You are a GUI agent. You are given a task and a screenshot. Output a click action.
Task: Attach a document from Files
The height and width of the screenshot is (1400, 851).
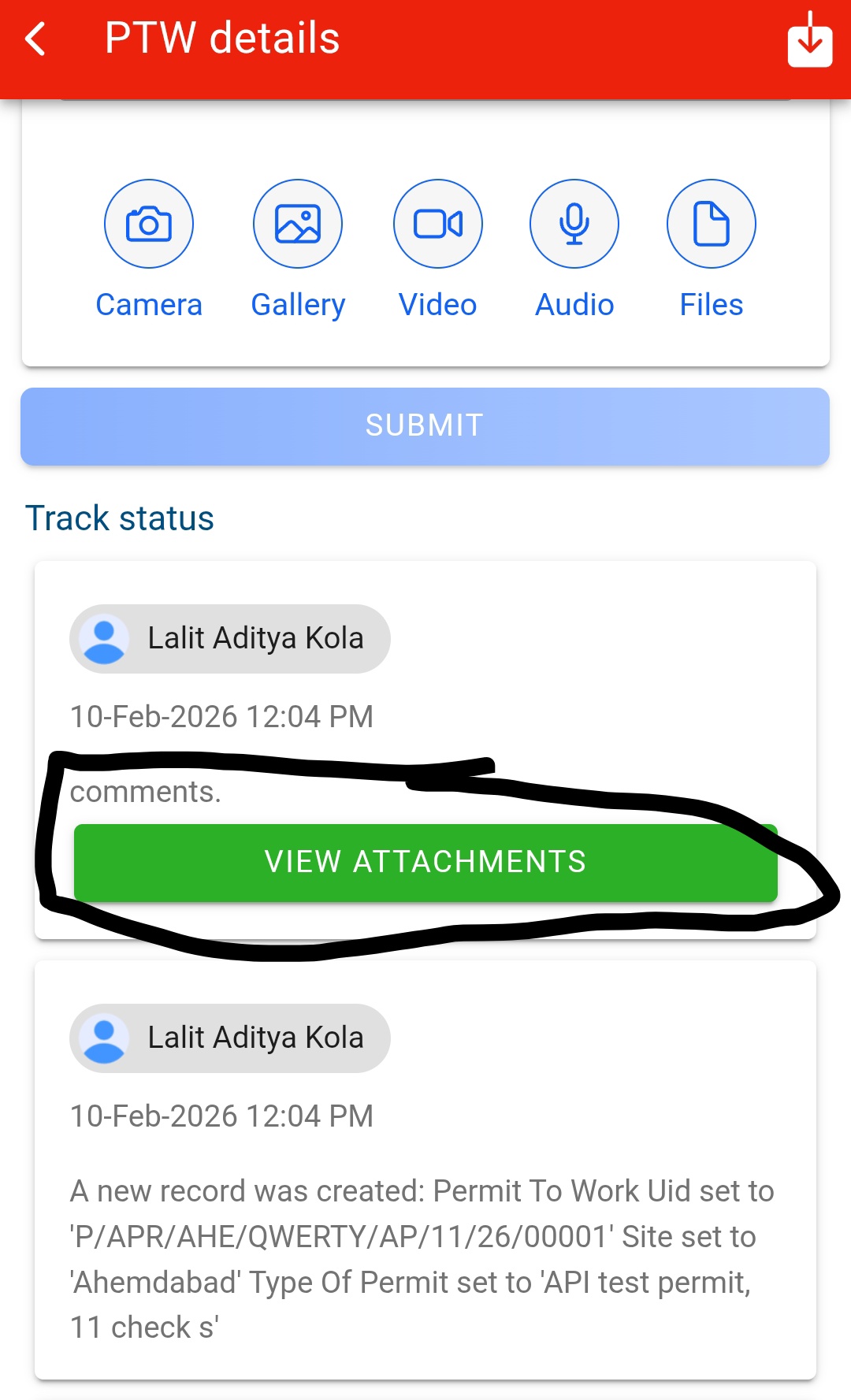tap(712, 225)
